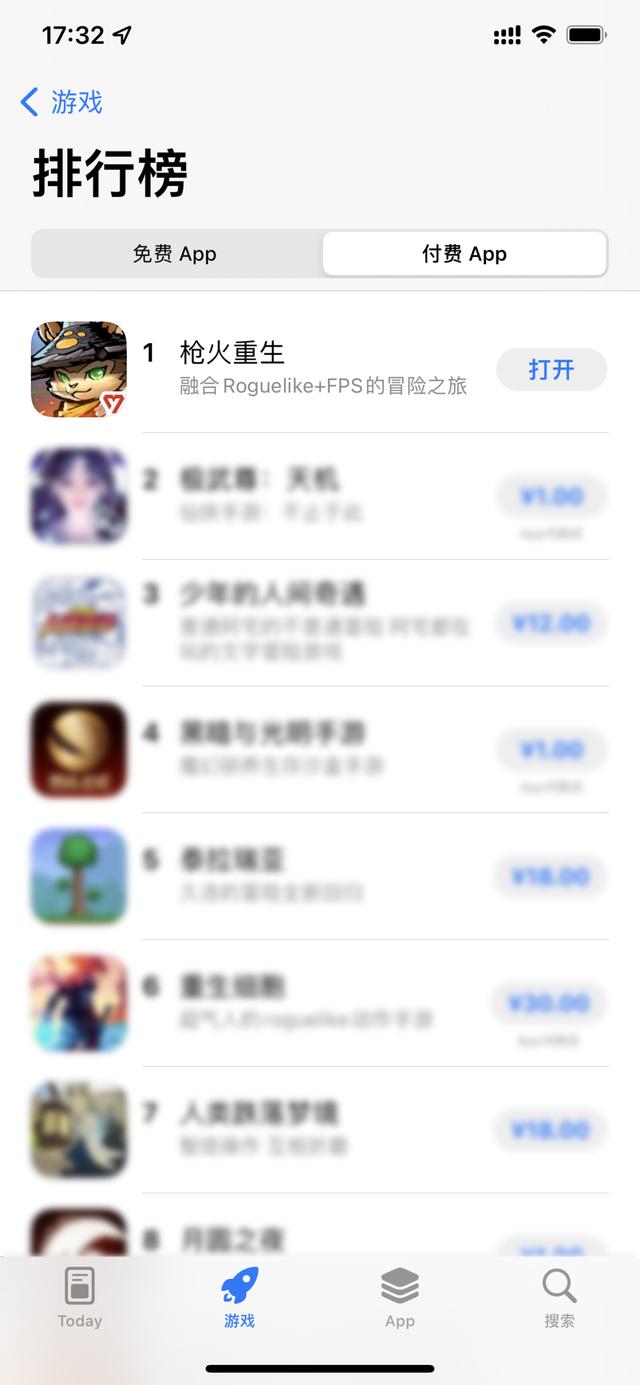Image resolution: width=640 pixels, height=1385 pixels.
Task: Go back to 游戏 page
Action: click(62, 102)
